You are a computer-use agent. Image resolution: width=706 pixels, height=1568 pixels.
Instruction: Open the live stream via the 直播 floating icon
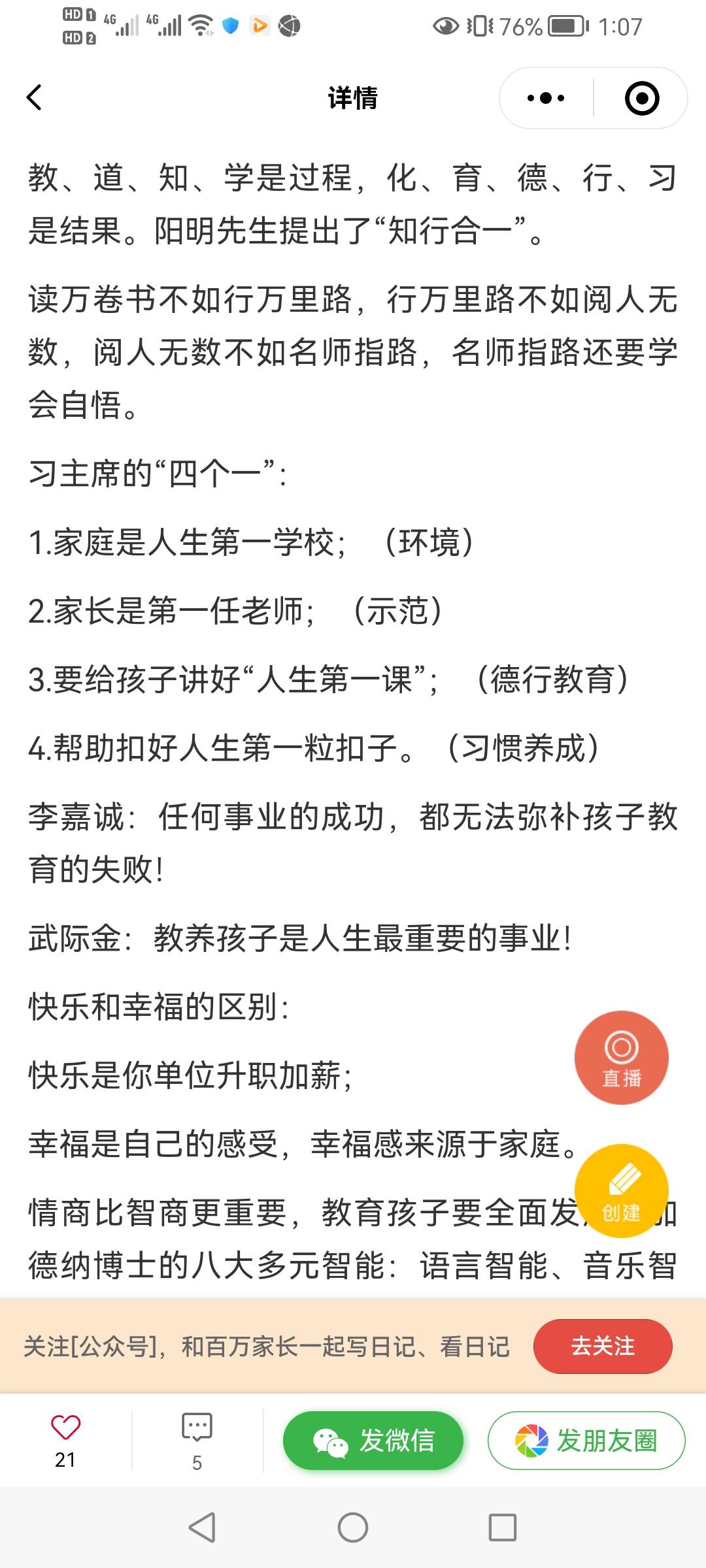[x=621, y=1057]
